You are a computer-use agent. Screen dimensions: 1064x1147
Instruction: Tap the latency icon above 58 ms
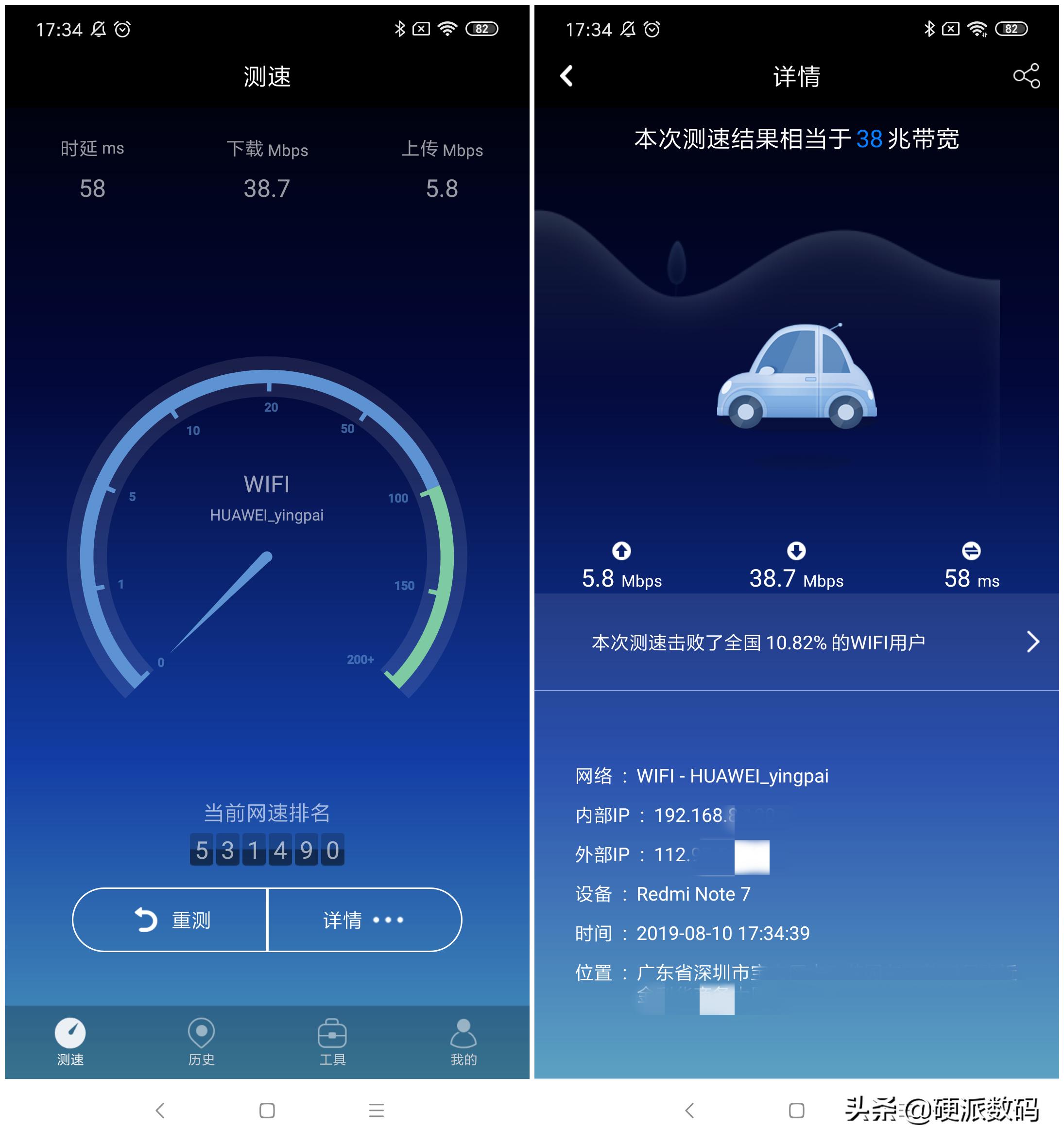(973, 550)
